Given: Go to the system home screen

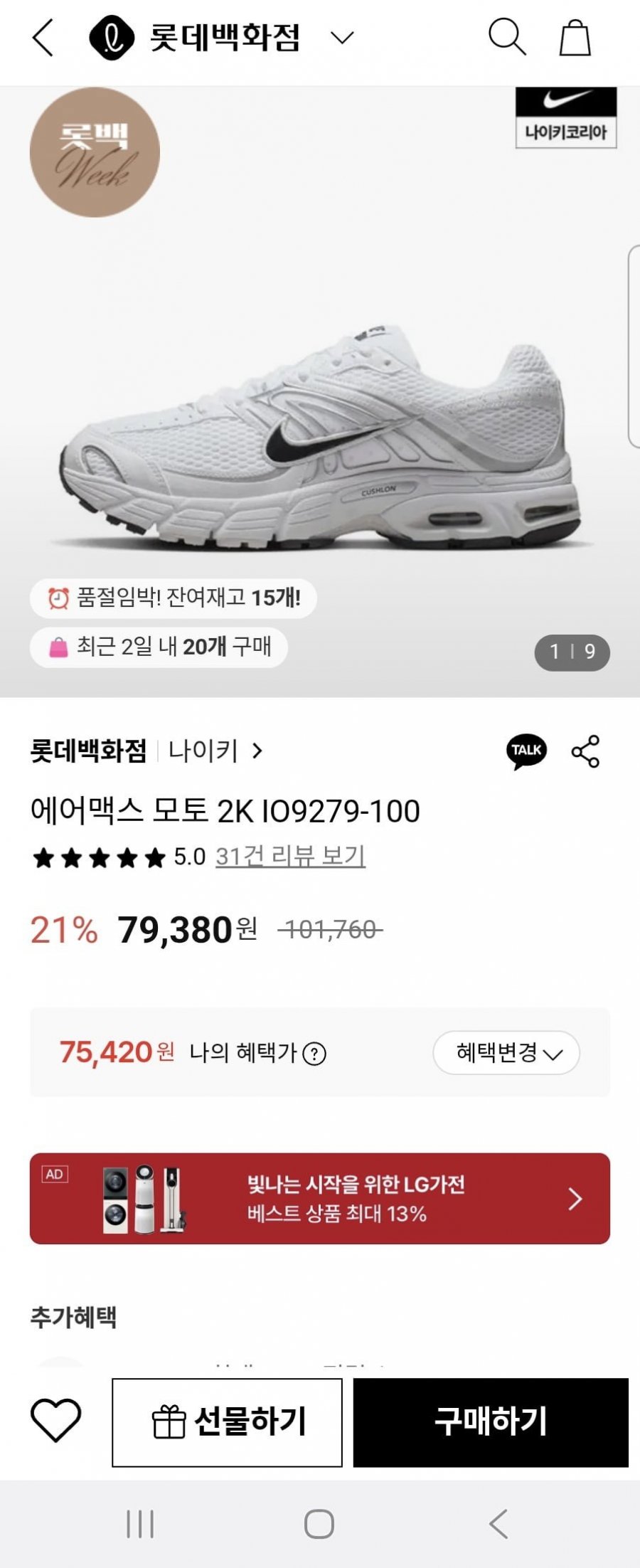Looking at the screenshot, I should click(x=319, y=1524).
